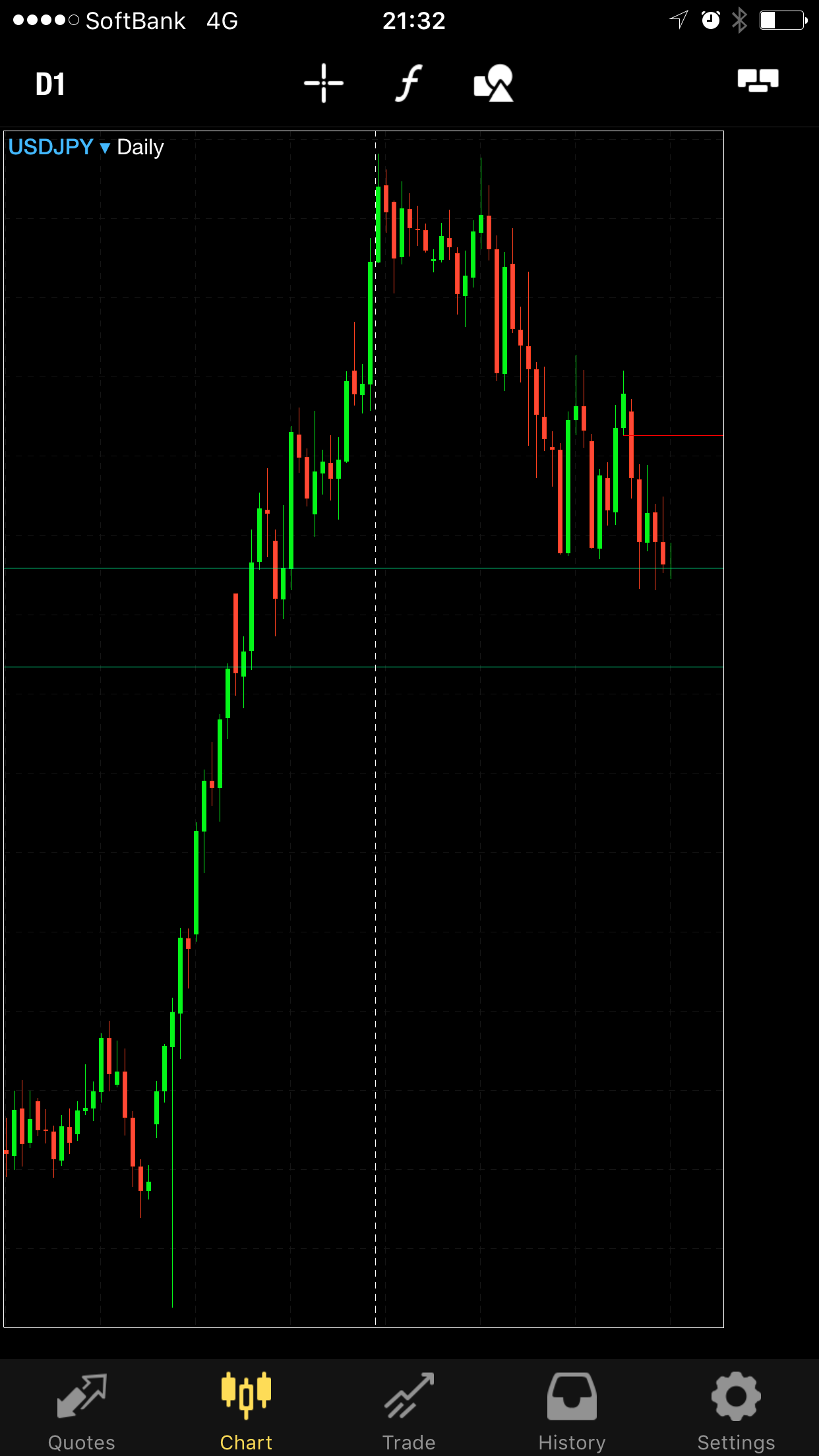Open the chart objects tool
This screenshot has width=819, height=1456.
coord(493,84)
